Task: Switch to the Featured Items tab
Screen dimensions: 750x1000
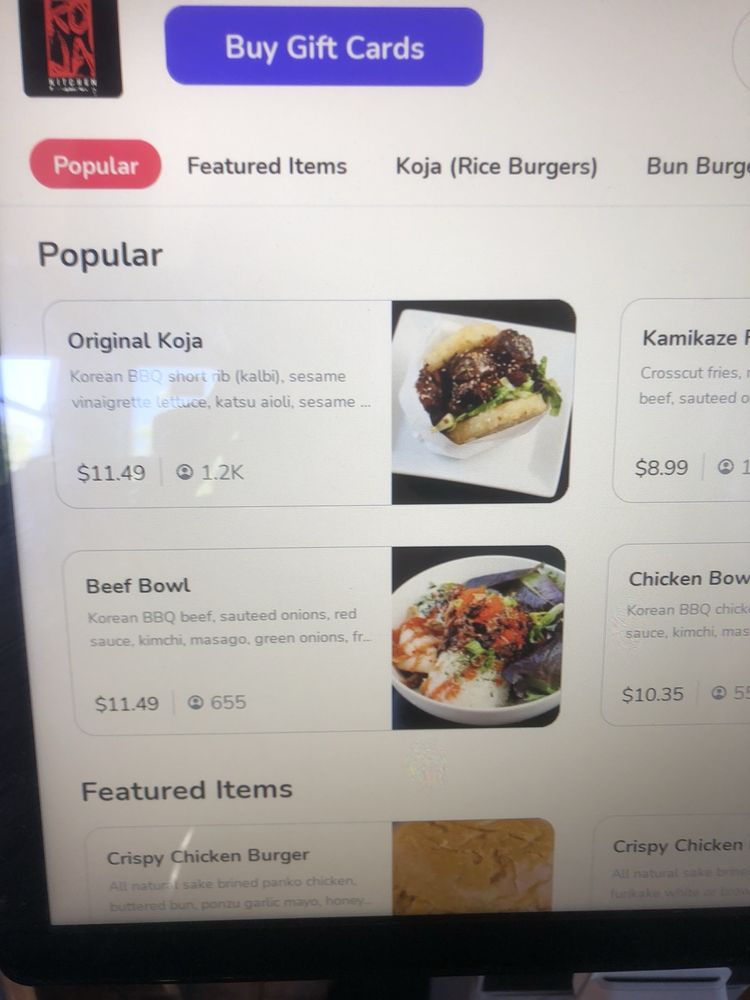Action: [267, 166]
